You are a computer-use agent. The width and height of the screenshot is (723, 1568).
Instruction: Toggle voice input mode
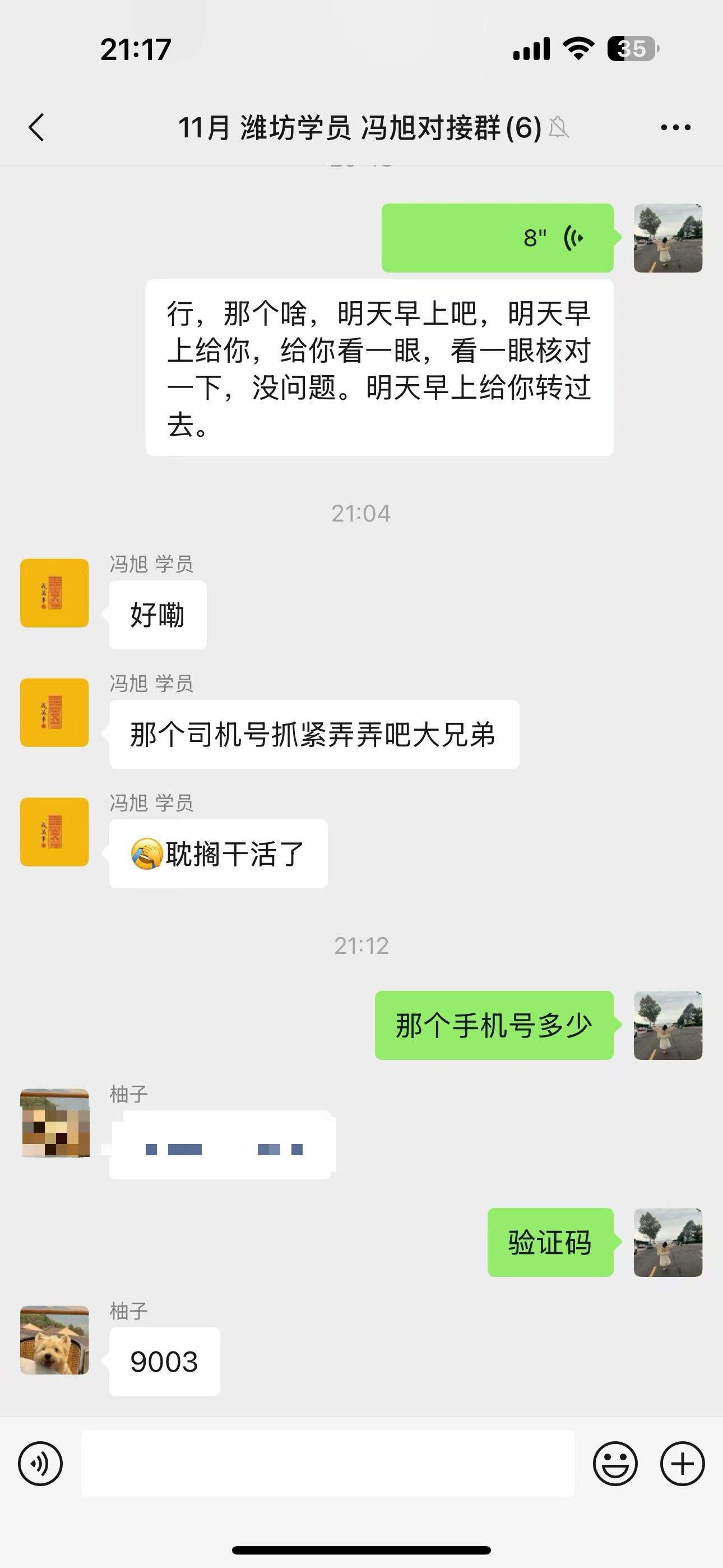40,1461
